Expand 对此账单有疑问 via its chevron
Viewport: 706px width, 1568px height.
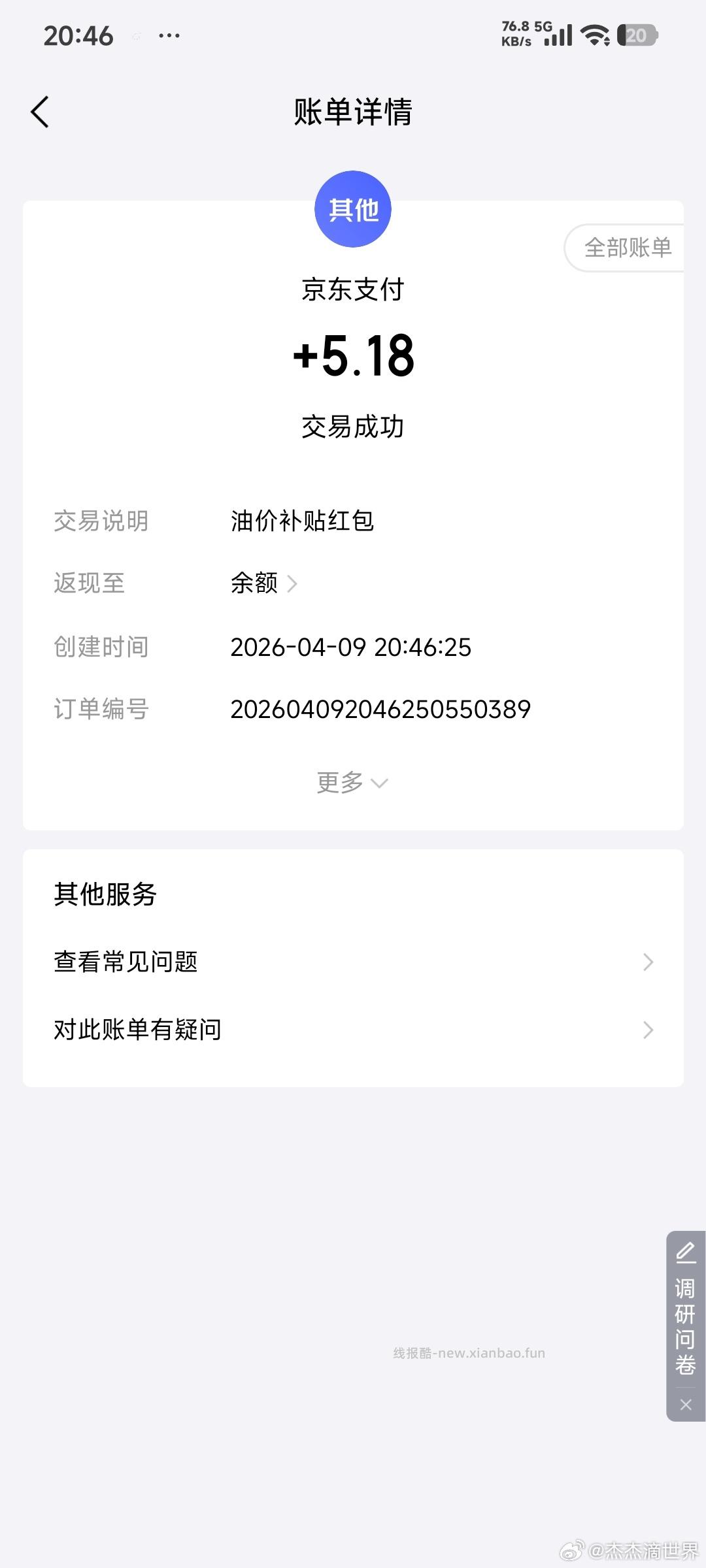tap(647, 1030)
